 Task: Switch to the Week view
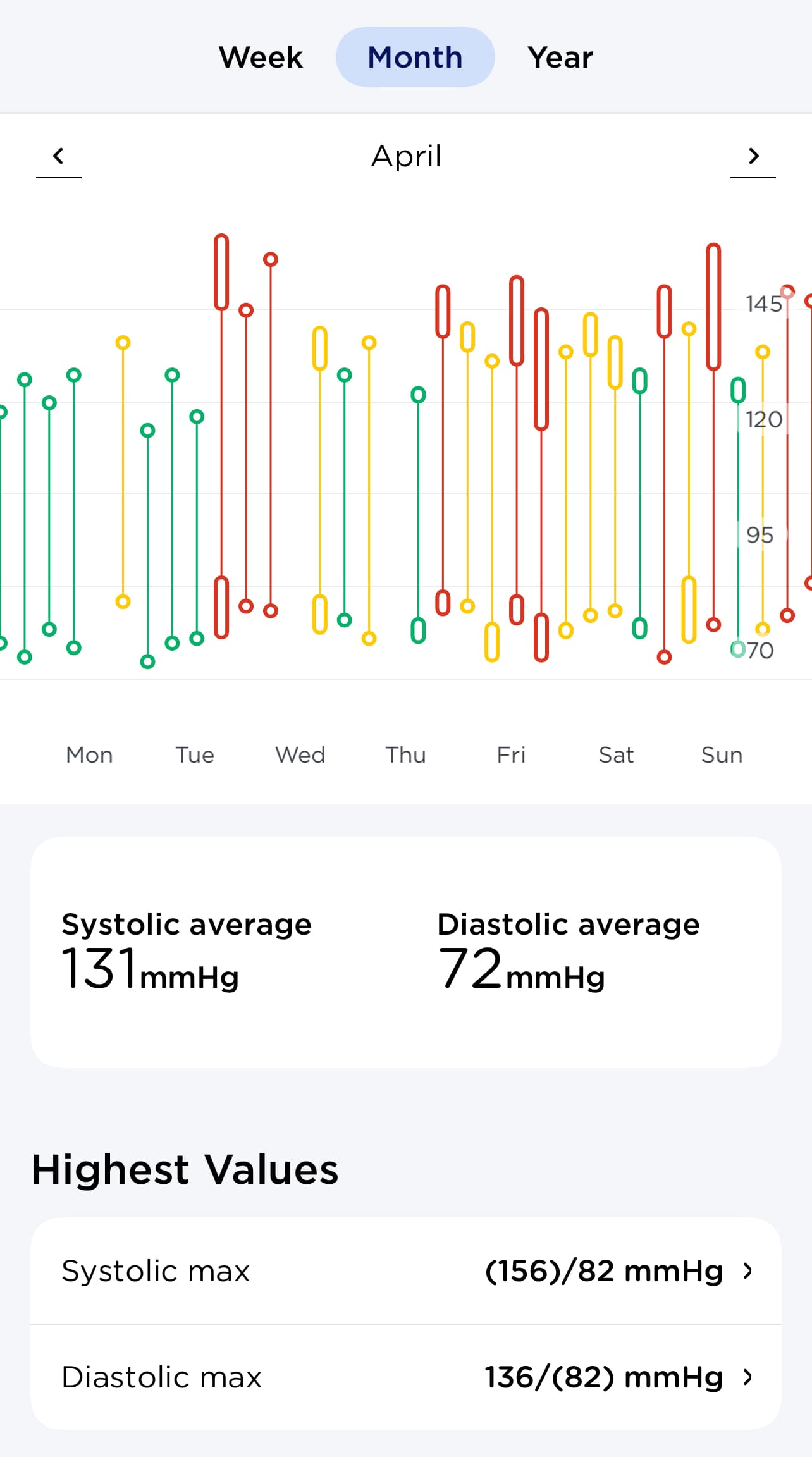(261, 58)
